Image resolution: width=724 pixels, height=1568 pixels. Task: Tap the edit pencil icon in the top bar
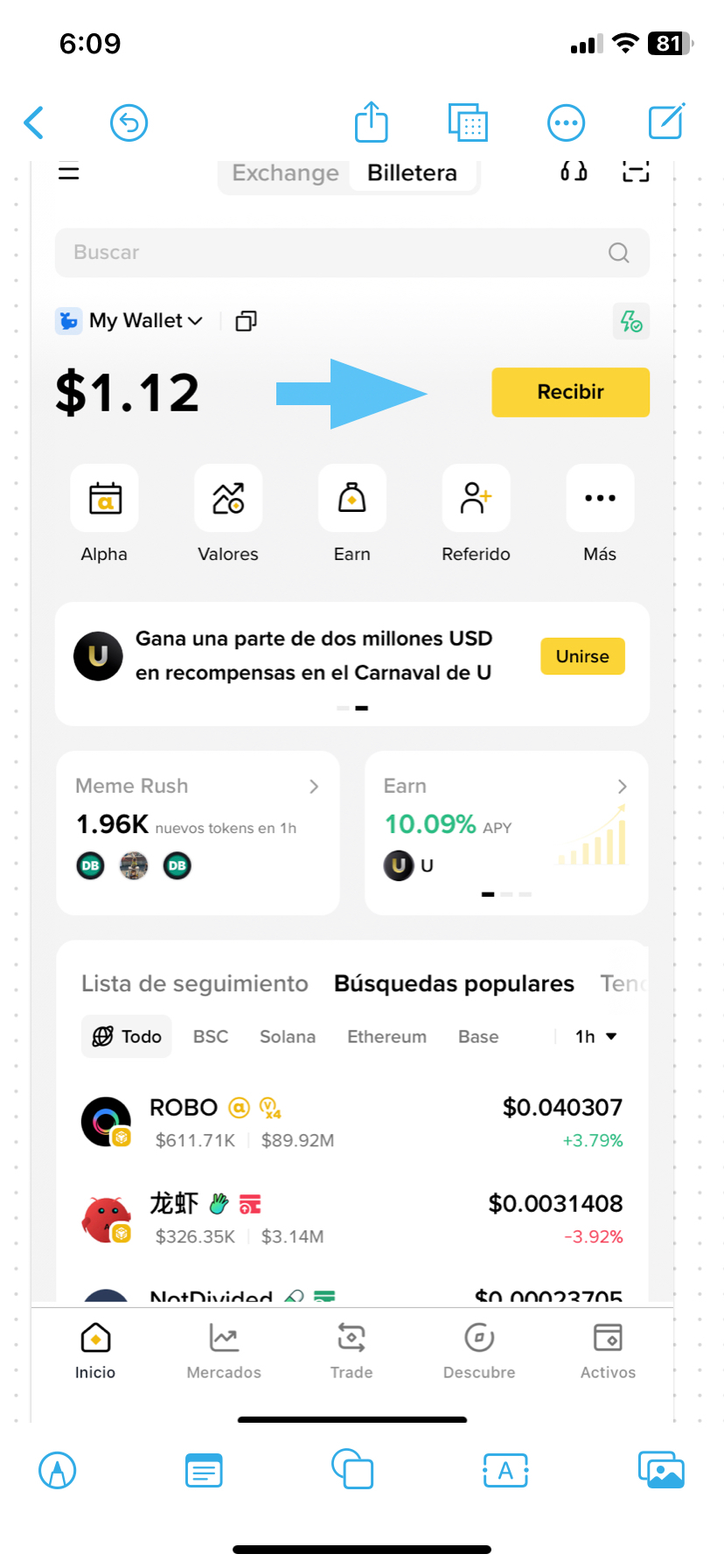click(x=666, y=122)
